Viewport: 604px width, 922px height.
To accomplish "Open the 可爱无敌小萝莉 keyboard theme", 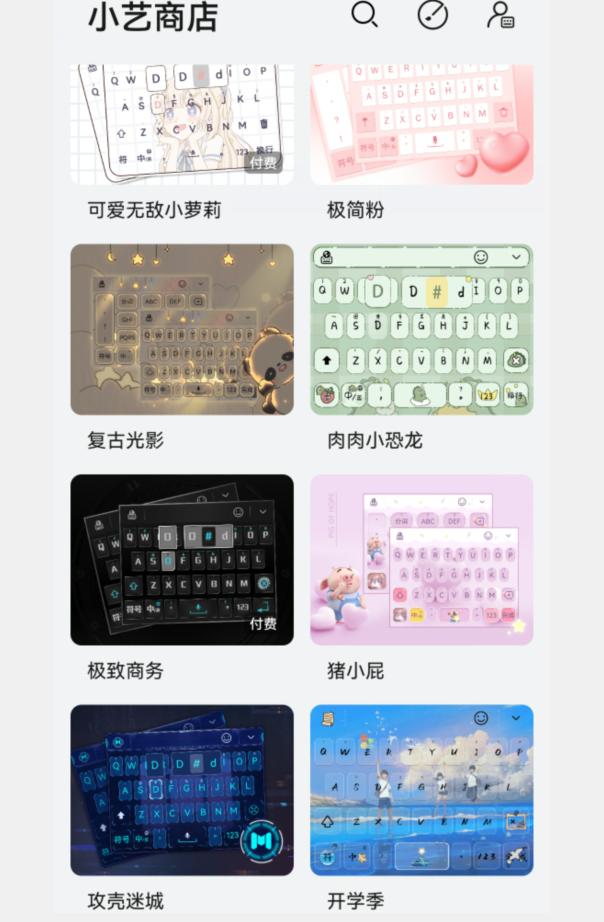I will pos(182,125).
